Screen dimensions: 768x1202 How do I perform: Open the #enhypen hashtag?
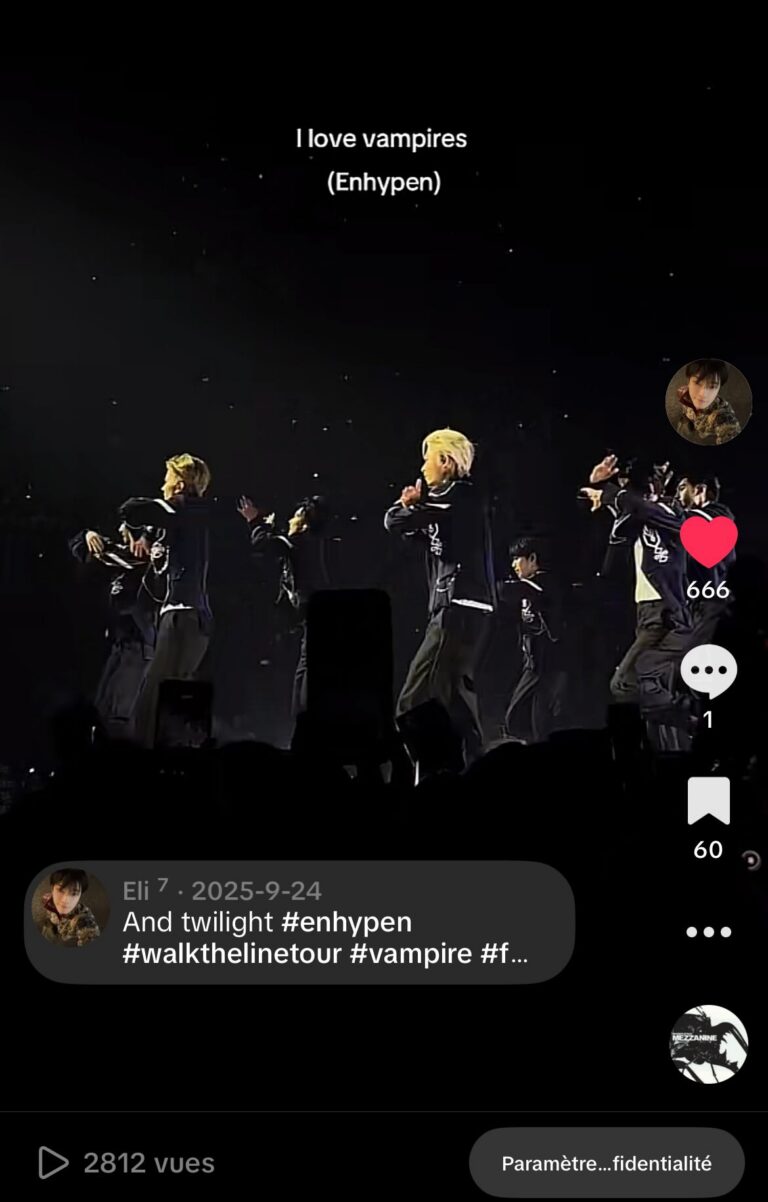click(x=347, y=921)
